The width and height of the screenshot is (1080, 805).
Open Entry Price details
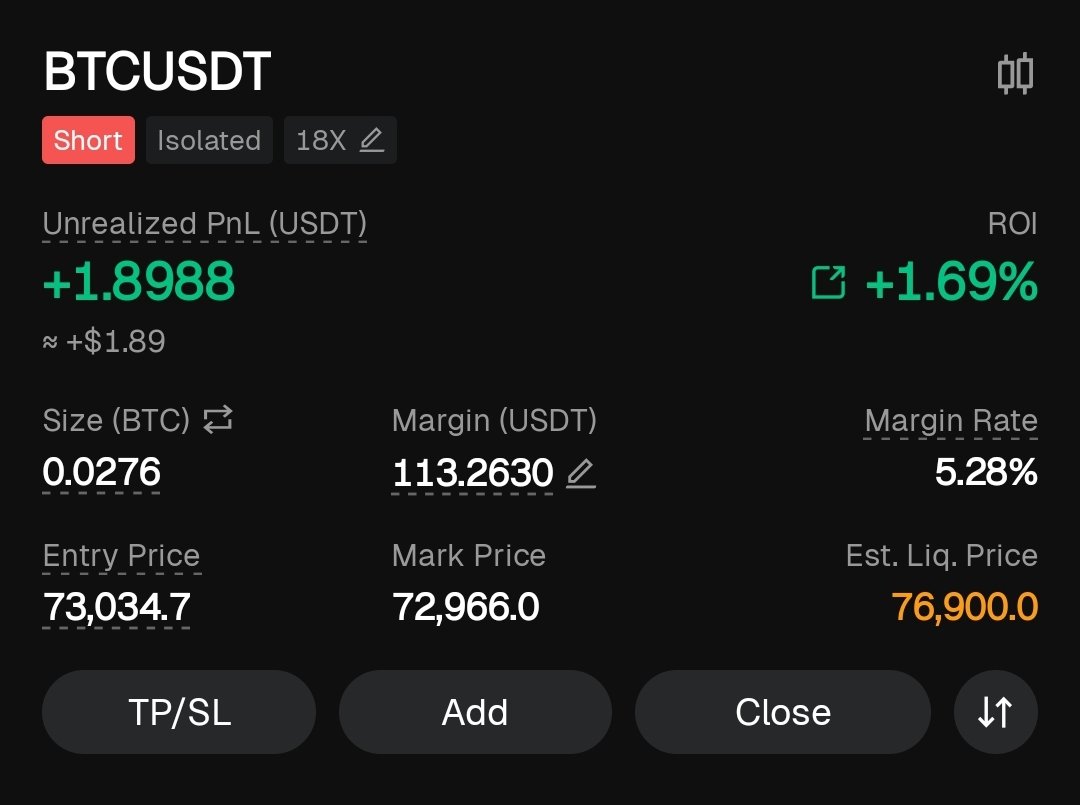point(121,556)
